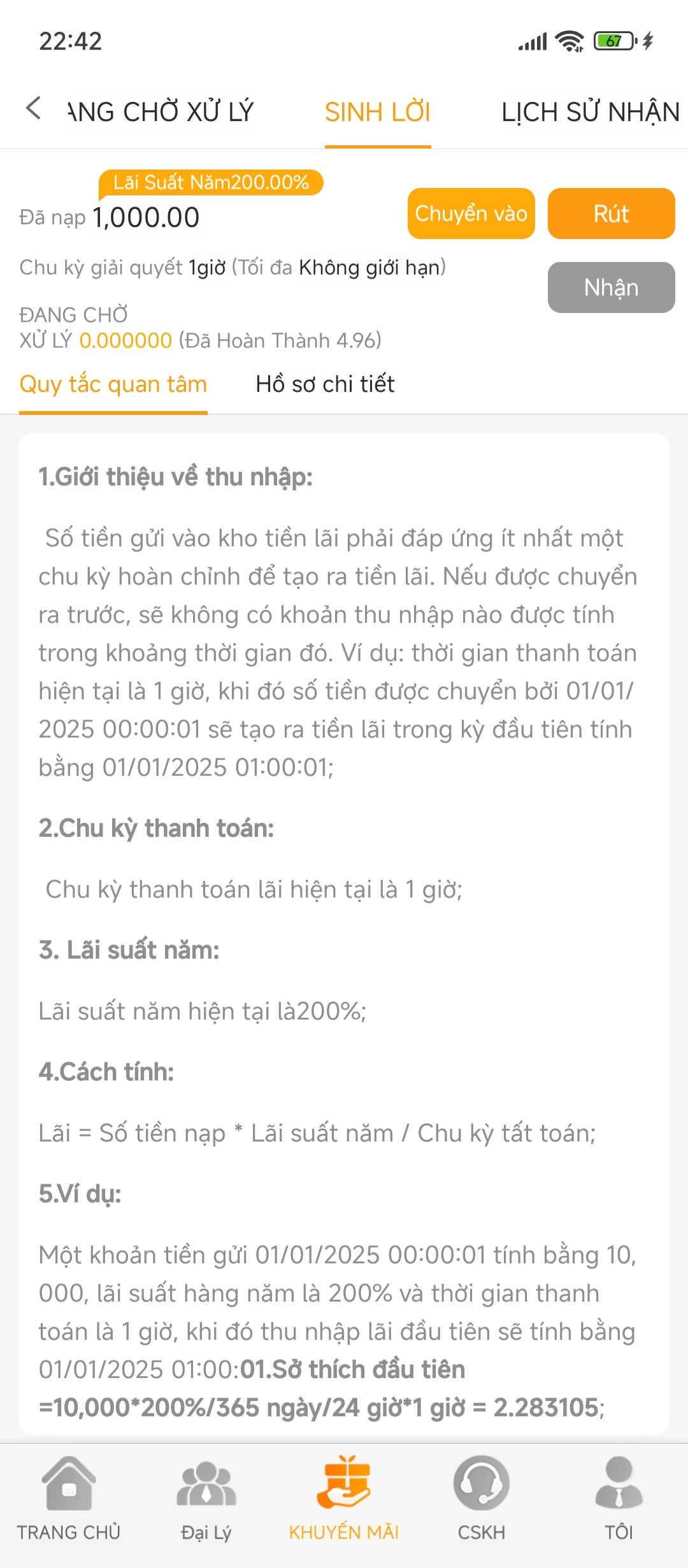Open the LỊCH SỬ NHẬN tab
The height and width of the screenshot is (1568, 688).
(590, 112)
